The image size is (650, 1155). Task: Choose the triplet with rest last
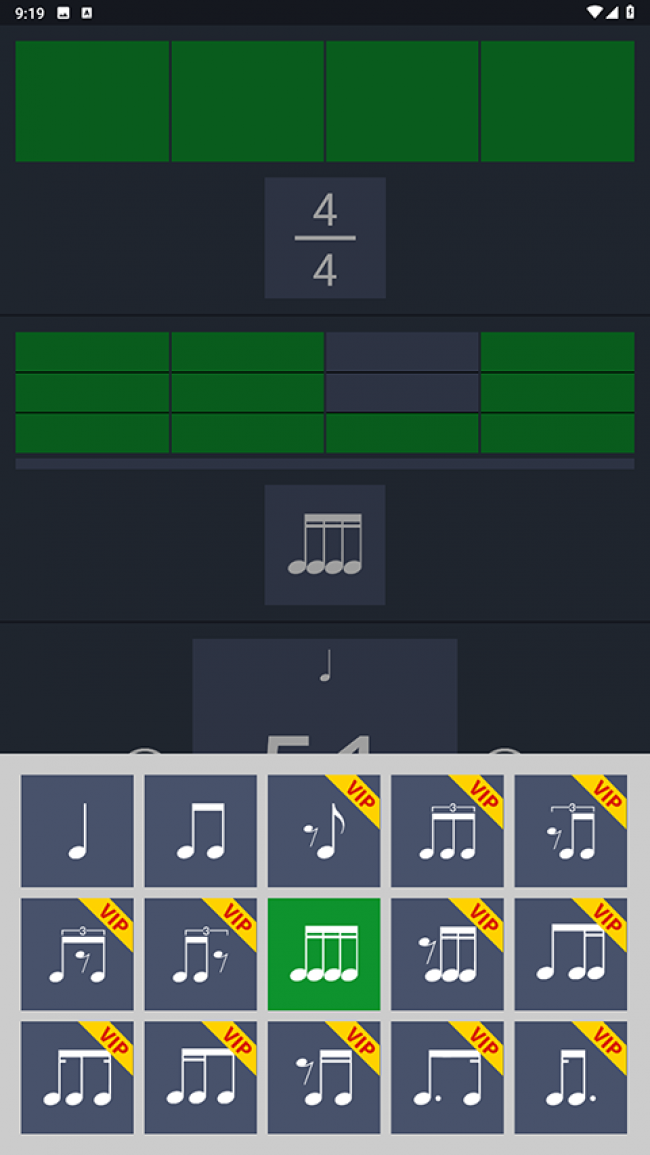pyautogui.click(x=200, y=954)
